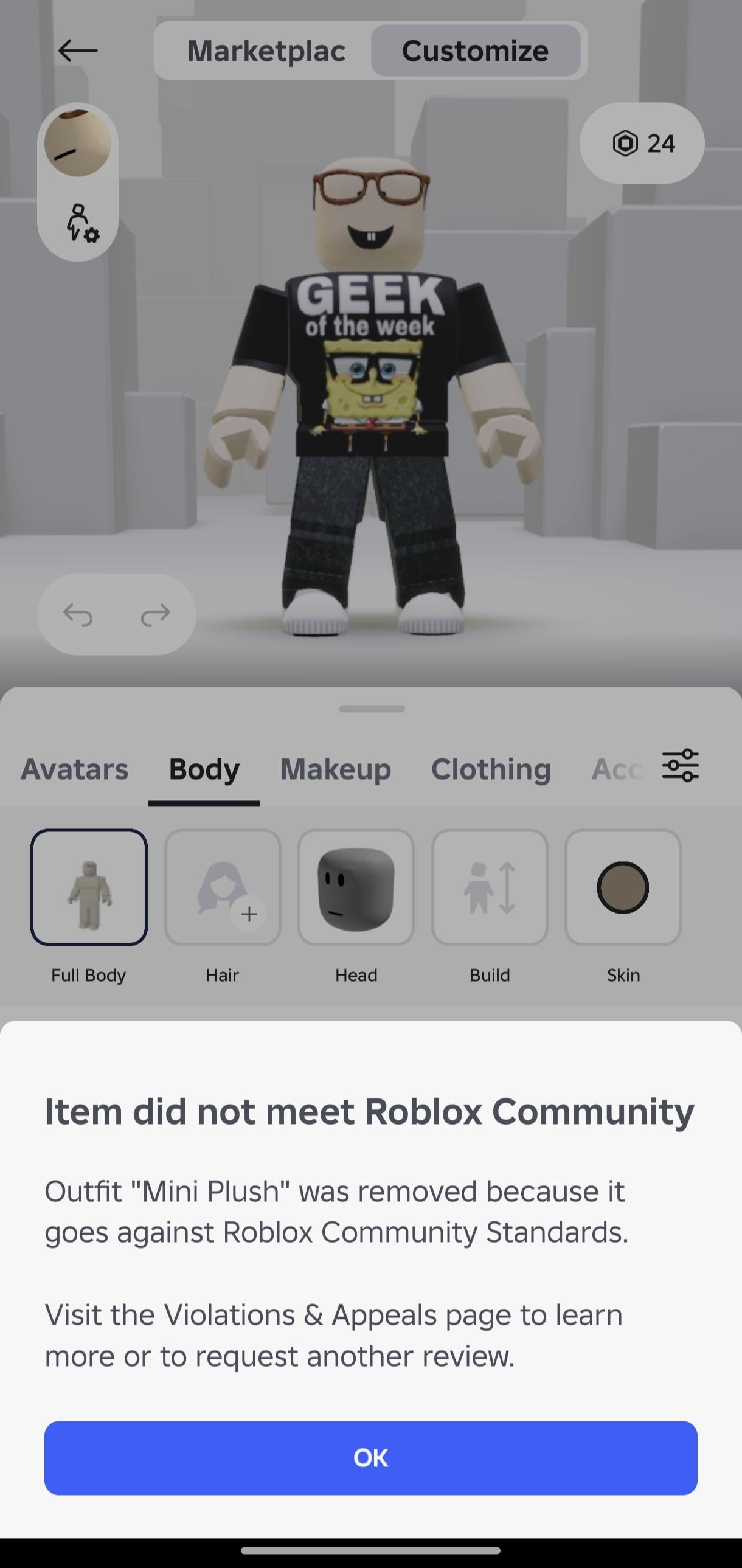The image size is (742, 1568).
Task: Open the Makeup category
Action: (335, 769)
